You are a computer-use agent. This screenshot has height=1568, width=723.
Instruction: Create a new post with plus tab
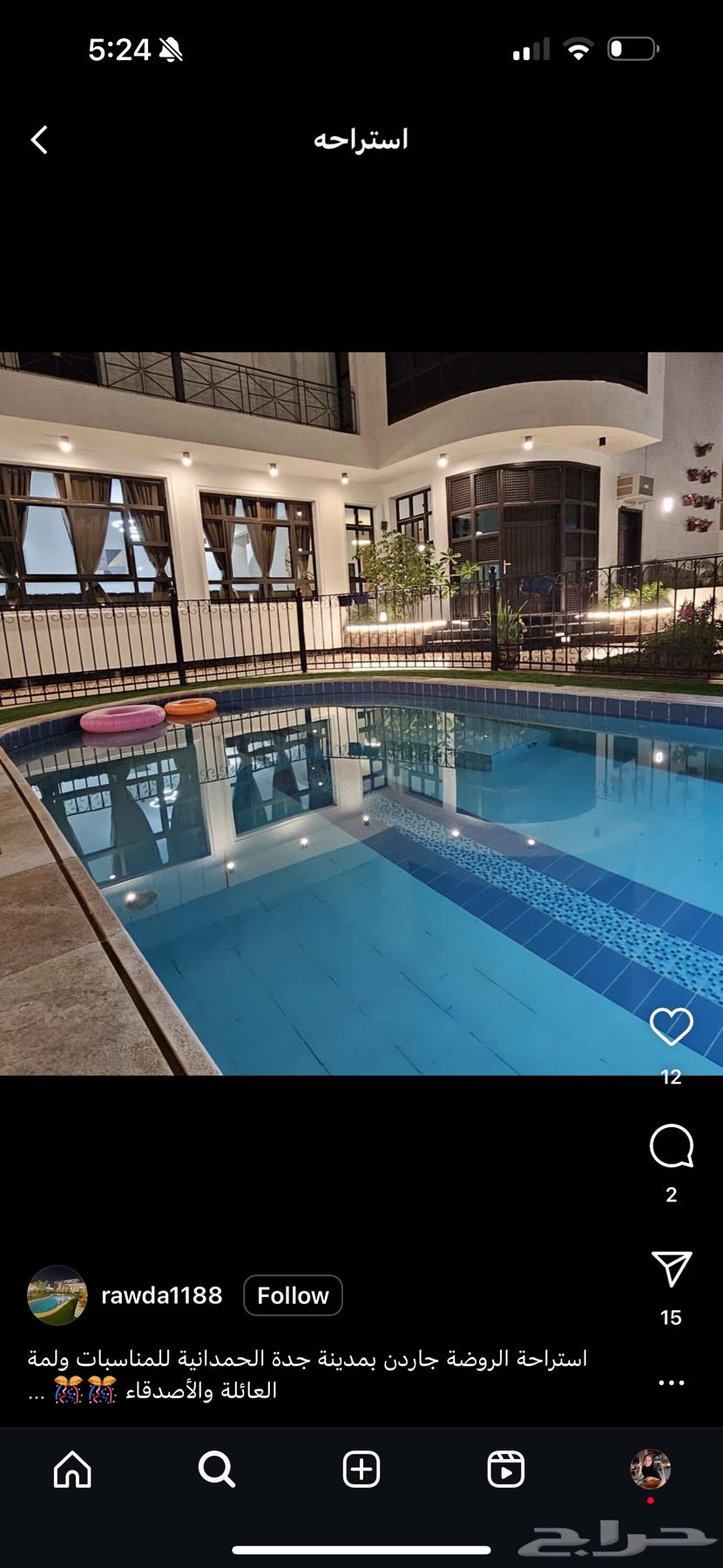point(361,1470)
